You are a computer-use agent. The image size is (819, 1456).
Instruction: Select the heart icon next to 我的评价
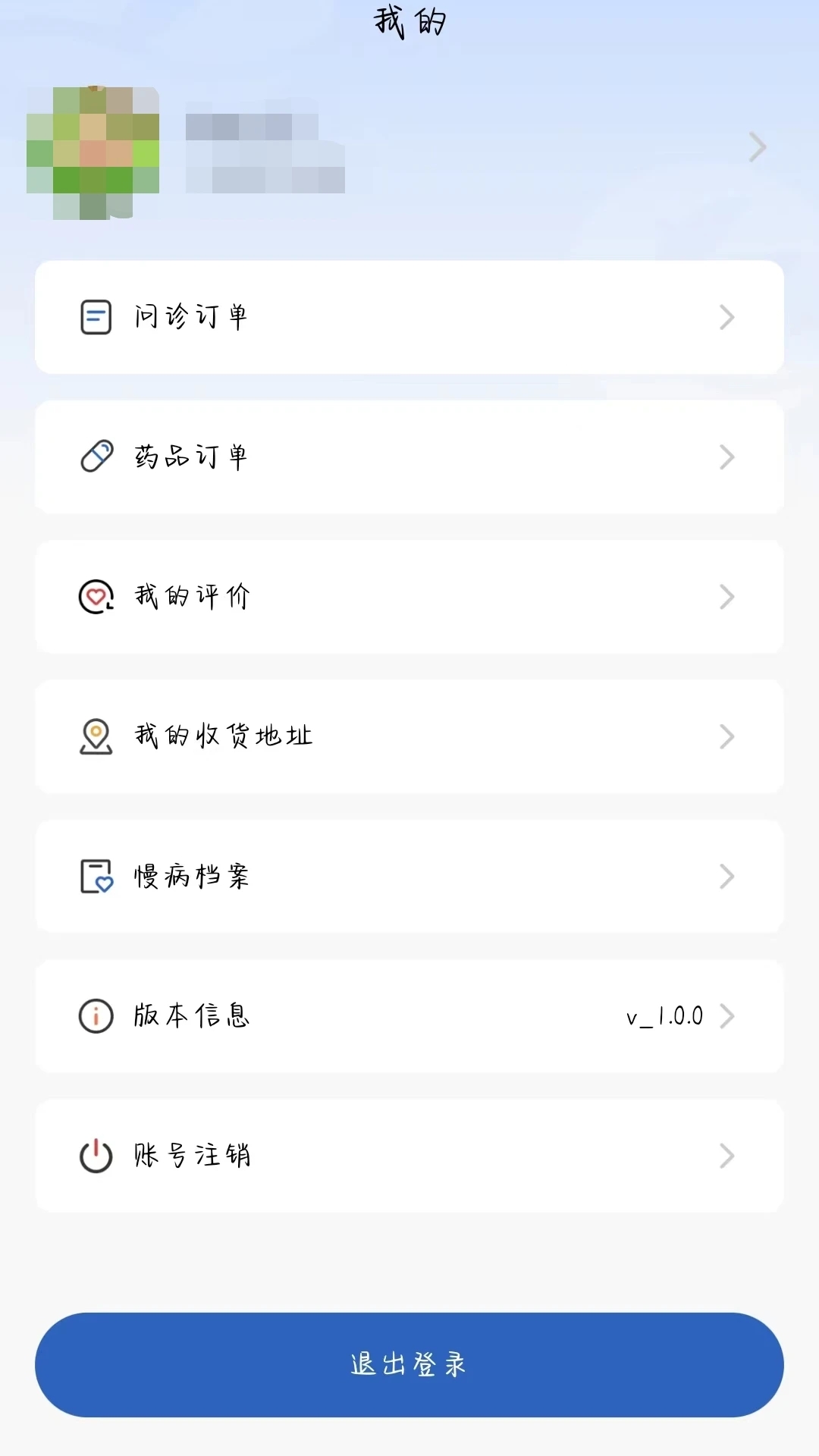pos(95,597)
